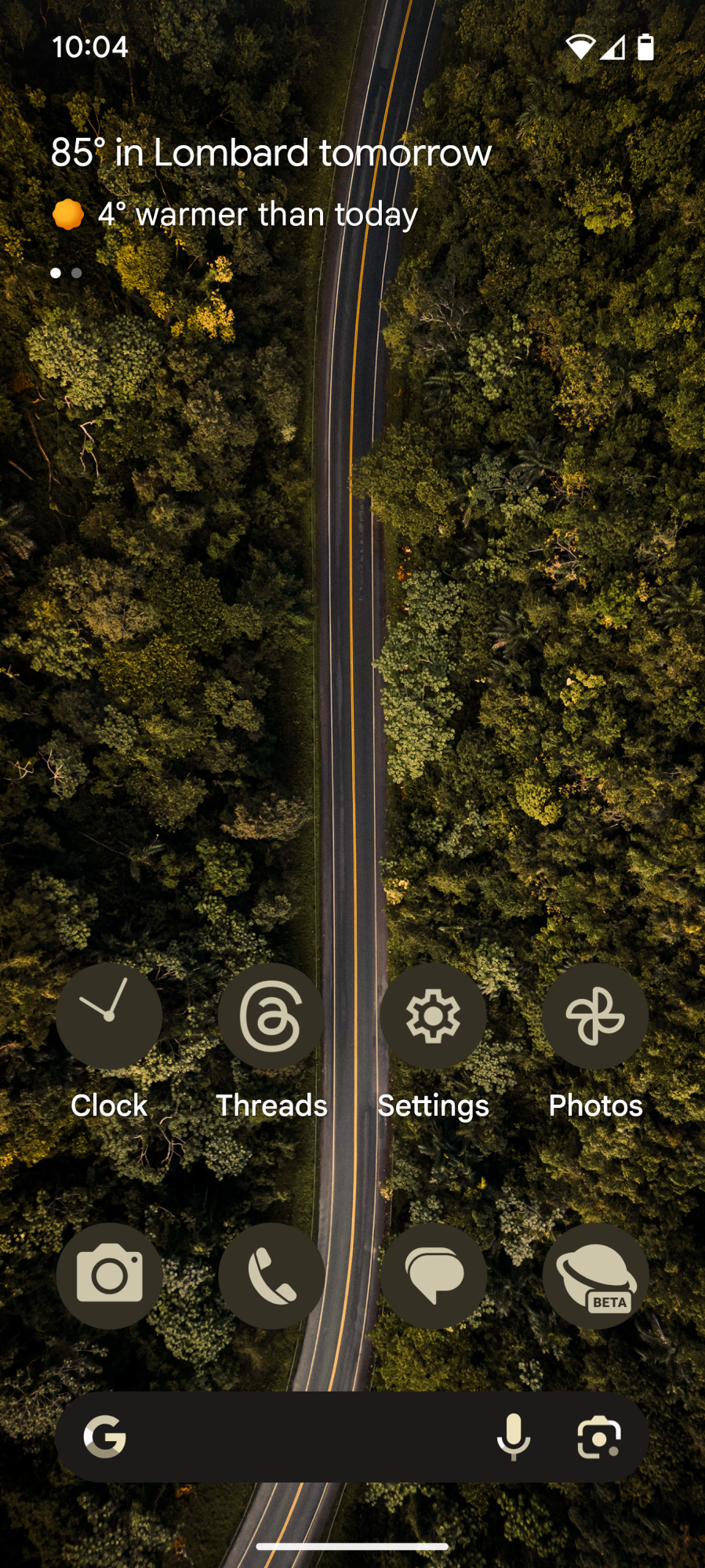The height and width of the screenshot is (1568, 705).
Task: Launch the Threads app
Action: pyautogui.click(x=271, y=1016)
